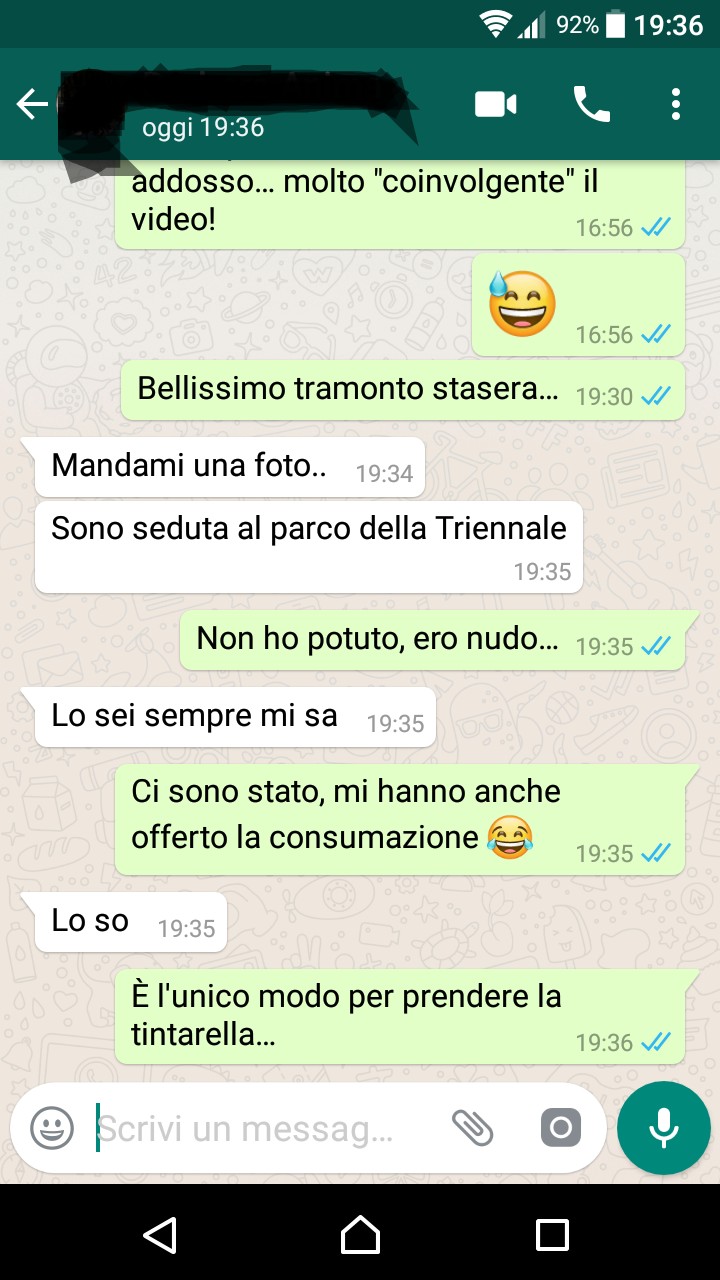Open the emoji picker
720x1280 pixels.
[52, 1129]
